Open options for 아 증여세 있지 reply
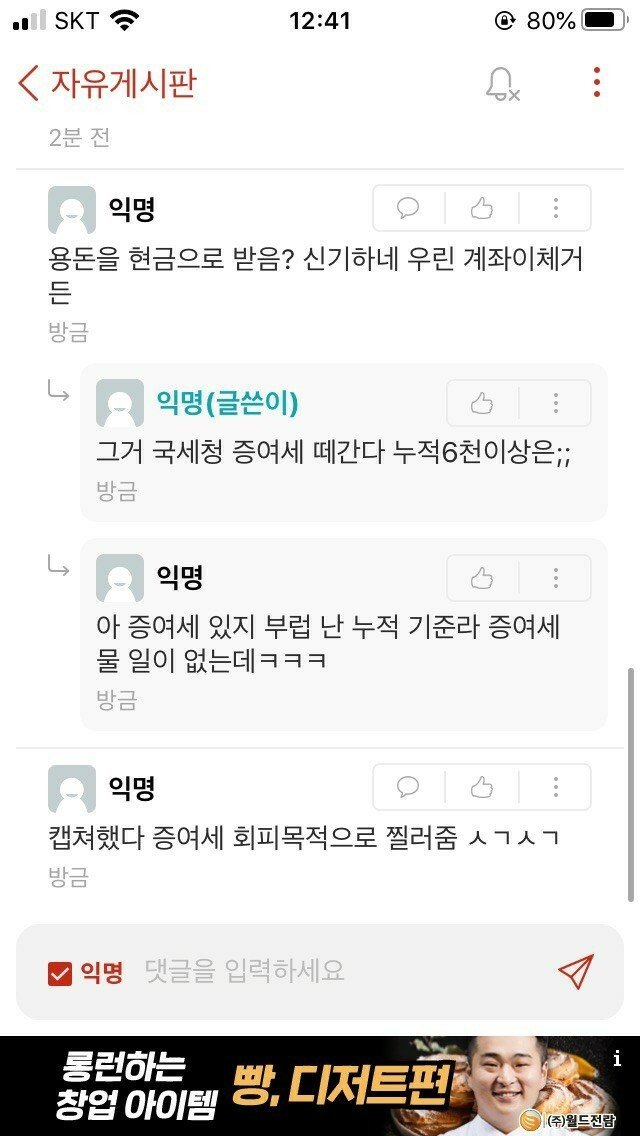The image size is (640, 1136). tap(555, 578)
